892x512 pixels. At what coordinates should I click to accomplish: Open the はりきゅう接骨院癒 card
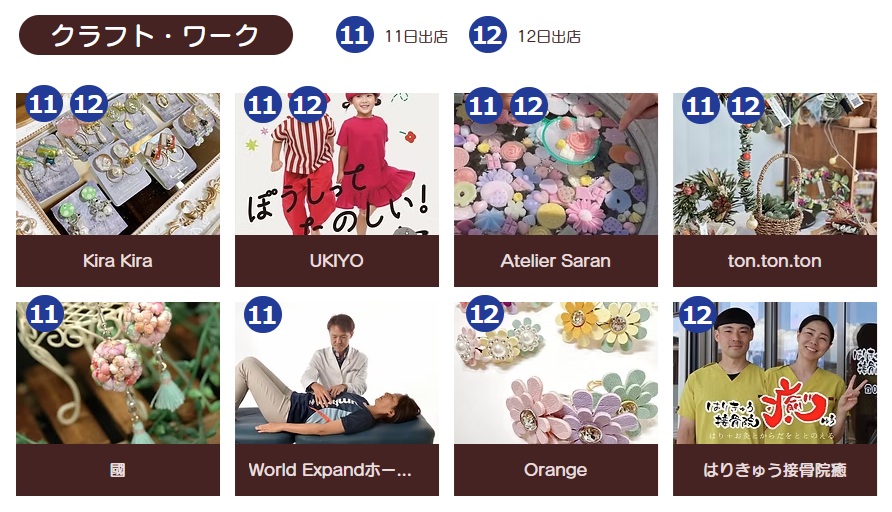pyautogui.click(x=774, y=398)
